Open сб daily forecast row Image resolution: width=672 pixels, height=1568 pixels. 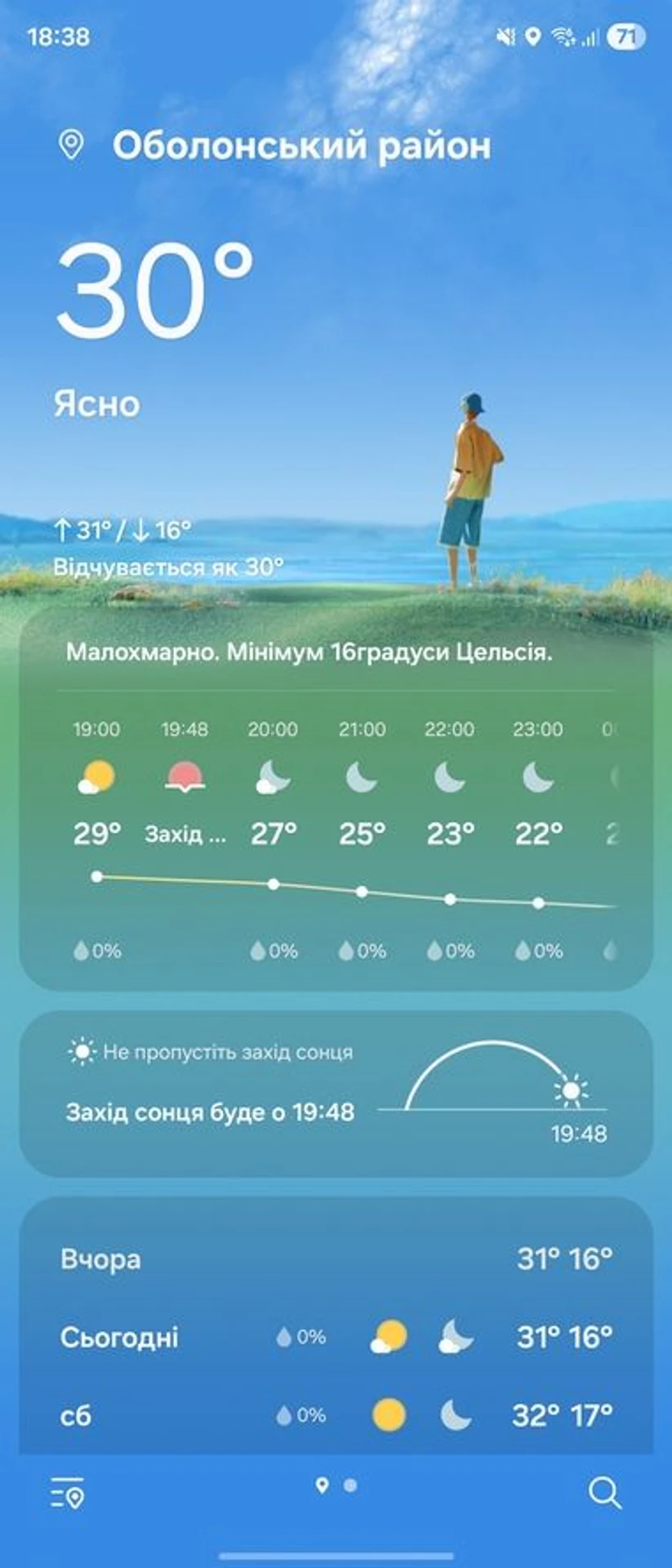[x=336, y=1414]
